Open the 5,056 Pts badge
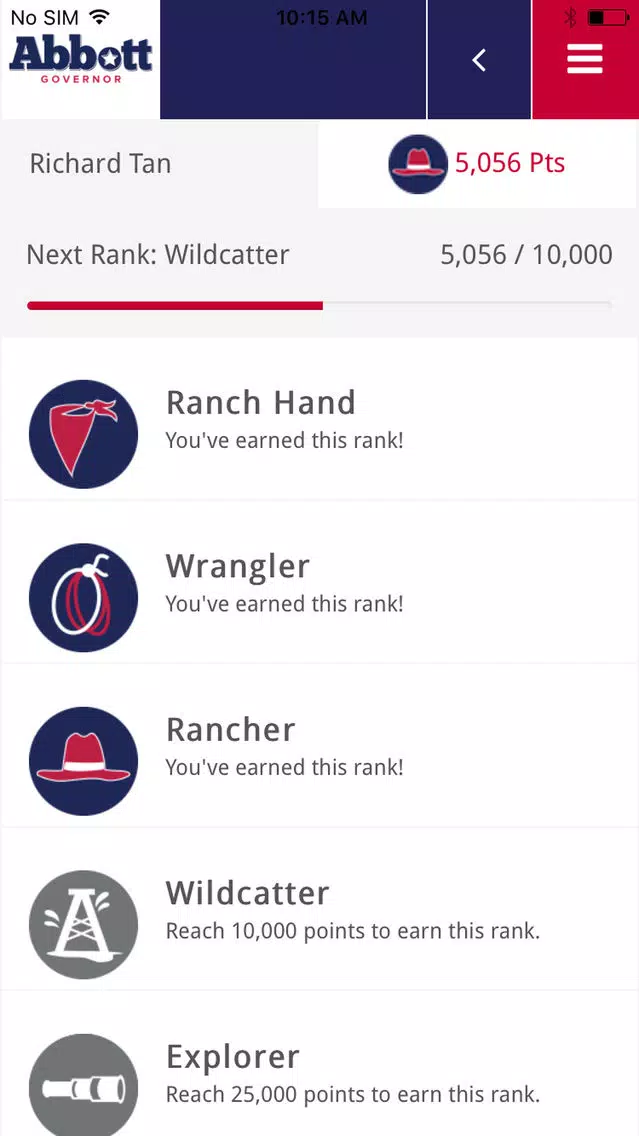The image size is (639, 1136). [x=477, y=164]
